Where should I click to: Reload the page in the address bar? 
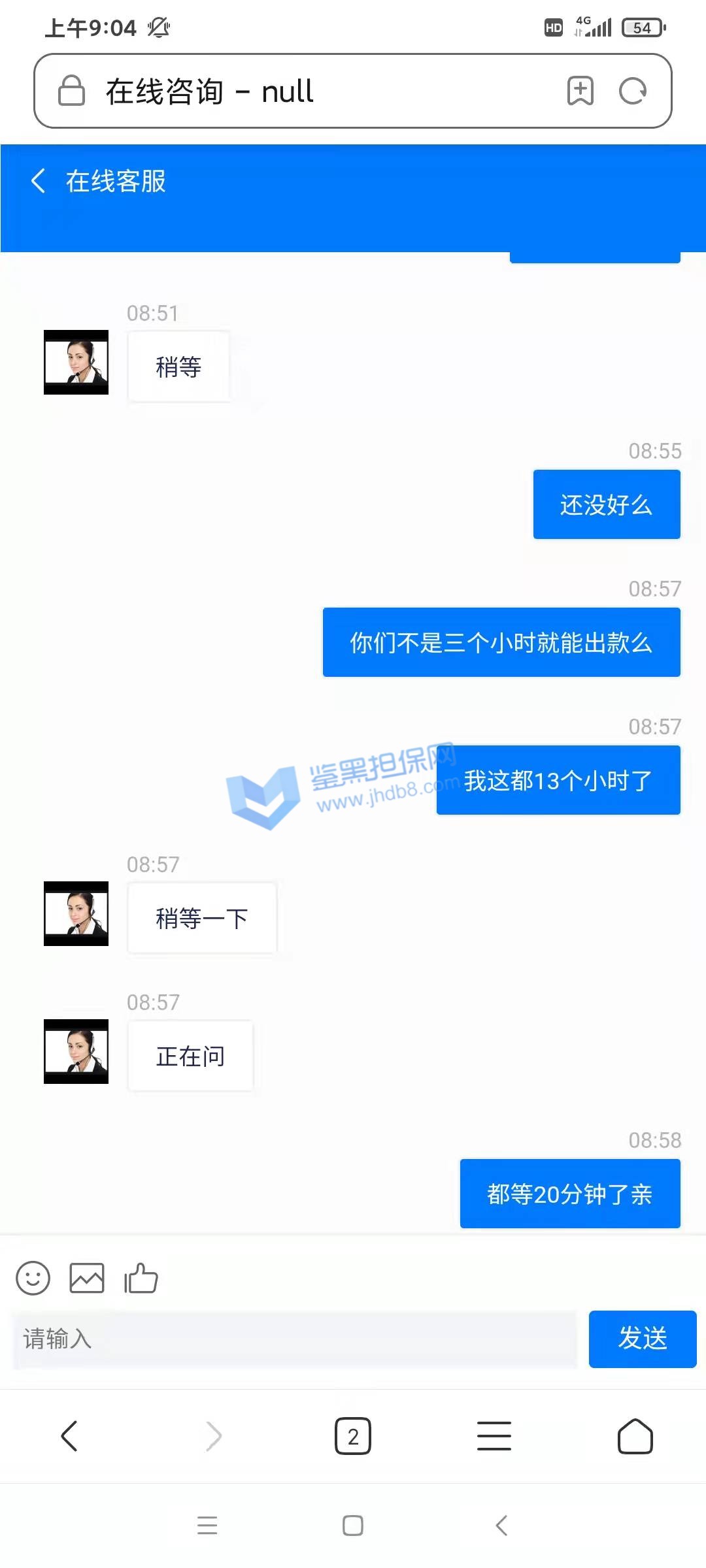[x=633, y=91]
